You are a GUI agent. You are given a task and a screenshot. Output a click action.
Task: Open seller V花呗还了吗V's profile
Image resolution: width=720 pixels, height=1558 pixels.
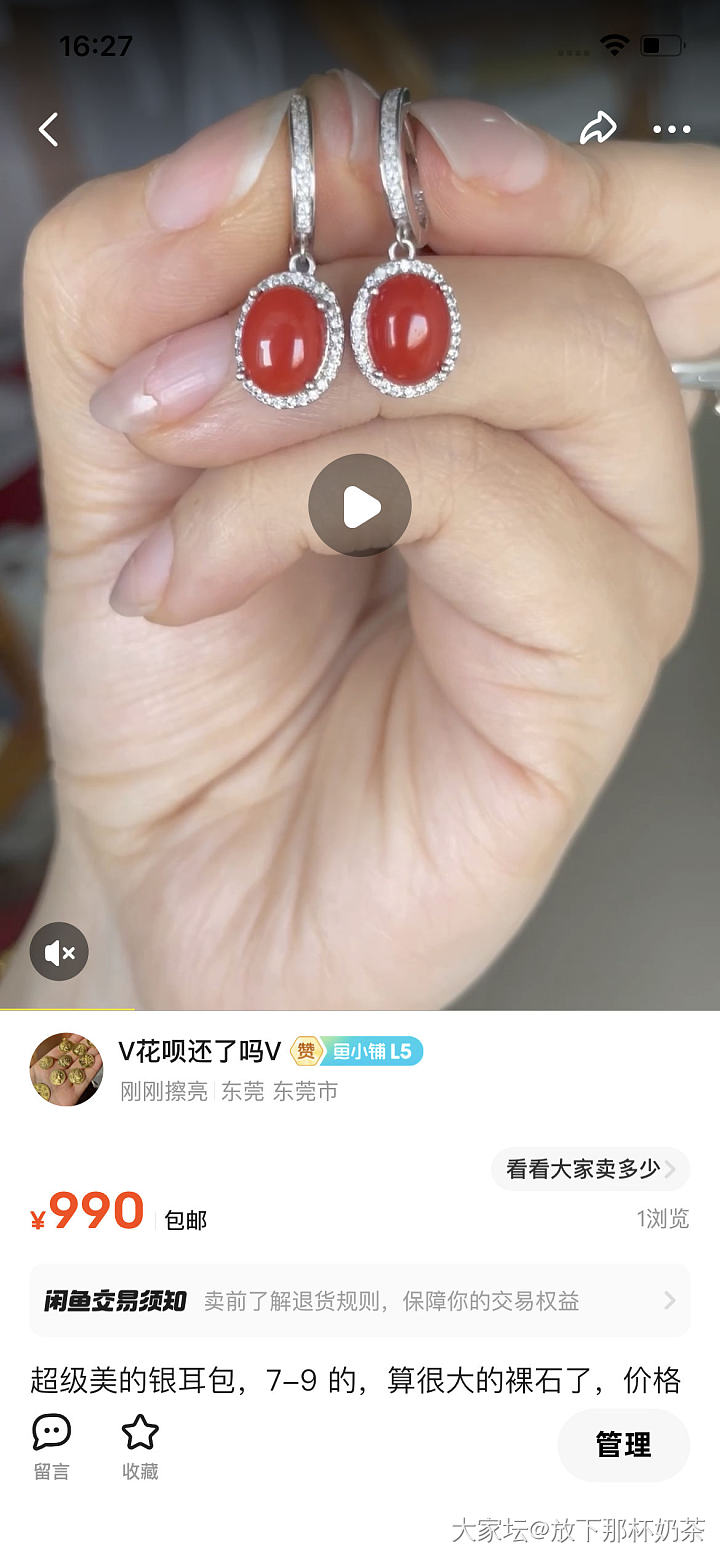point(67,1069)
